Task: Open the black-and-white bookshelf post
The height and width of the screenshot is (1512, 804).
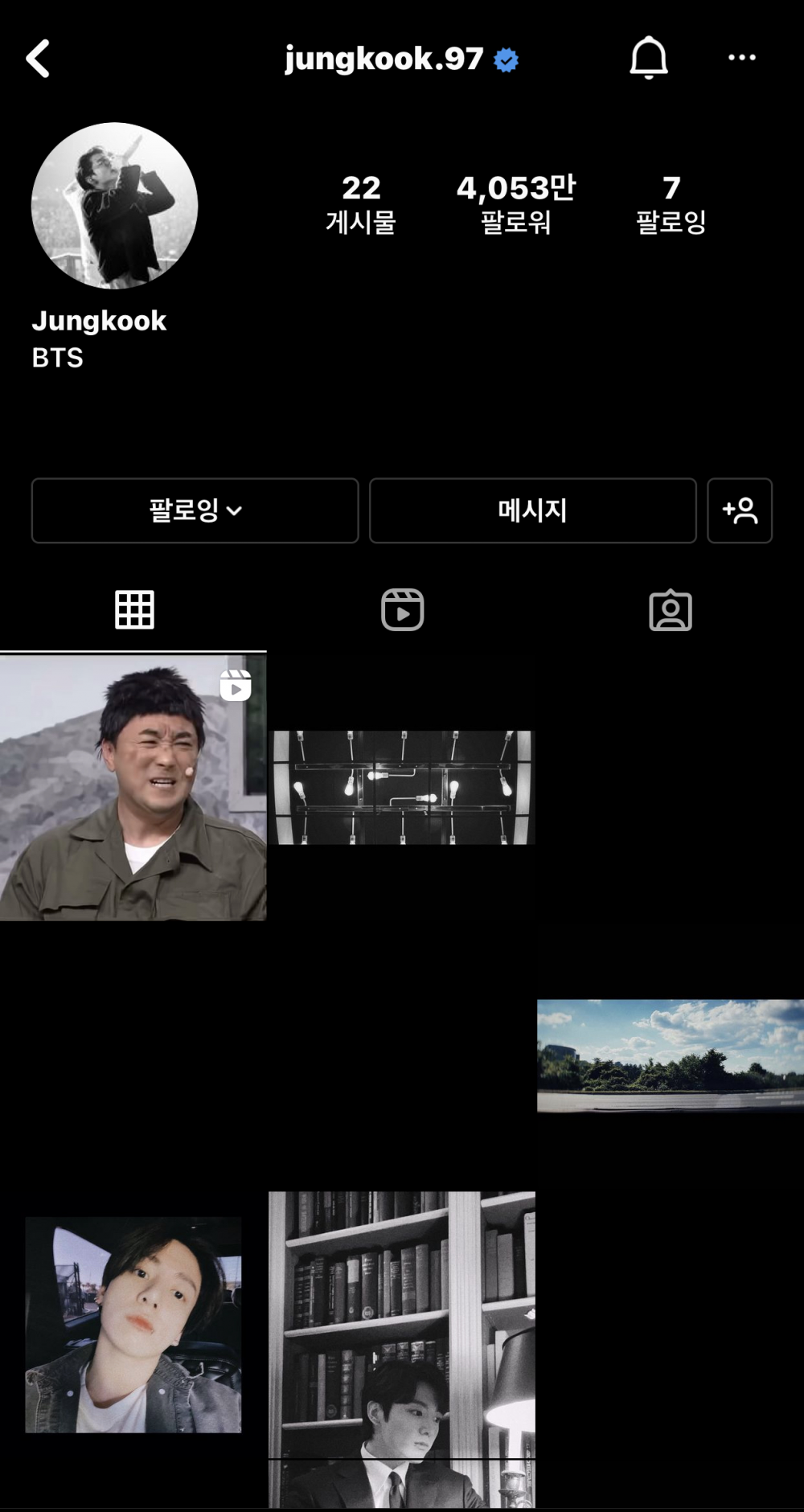Action: (x=401, y=1349)
